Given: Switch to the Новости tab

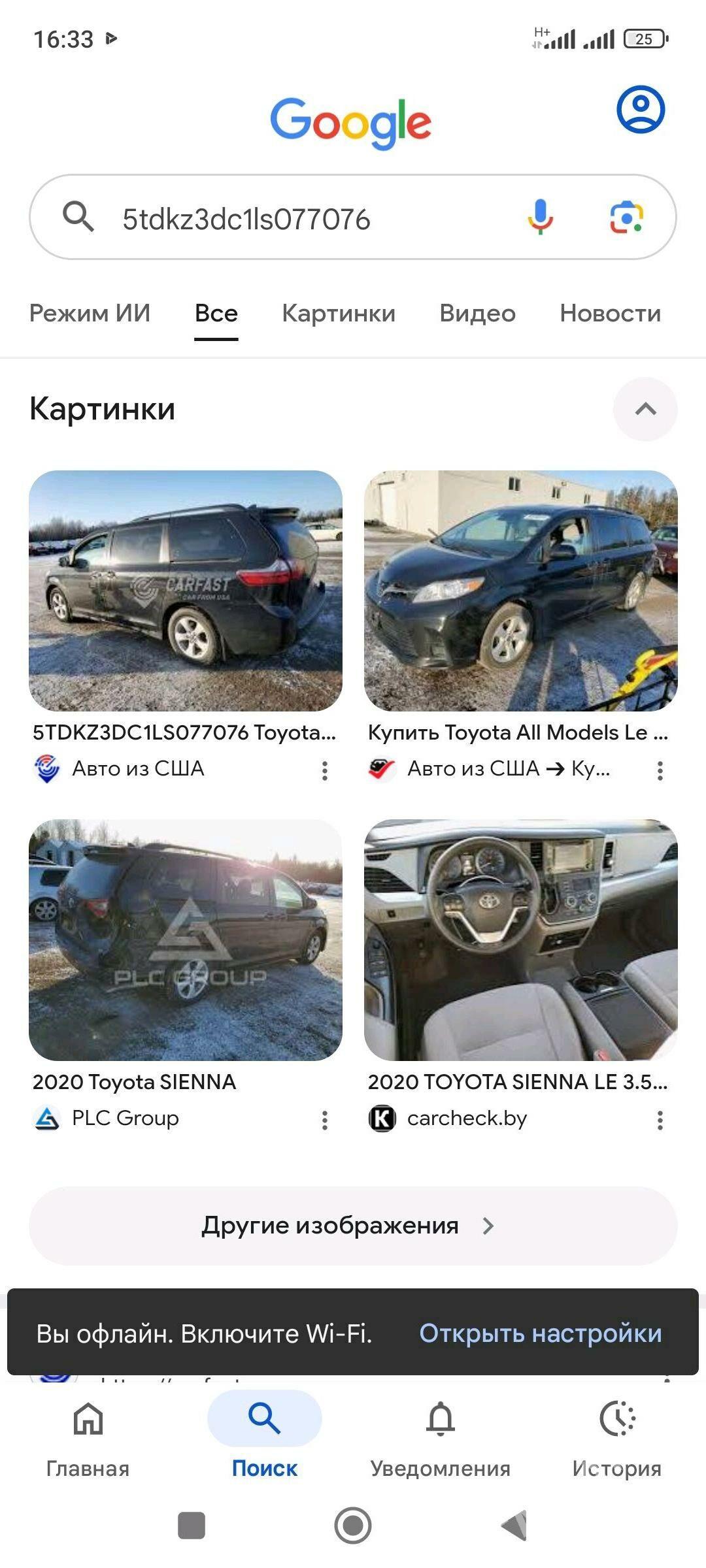Looking at the screenshot, I should coord(610,314).
